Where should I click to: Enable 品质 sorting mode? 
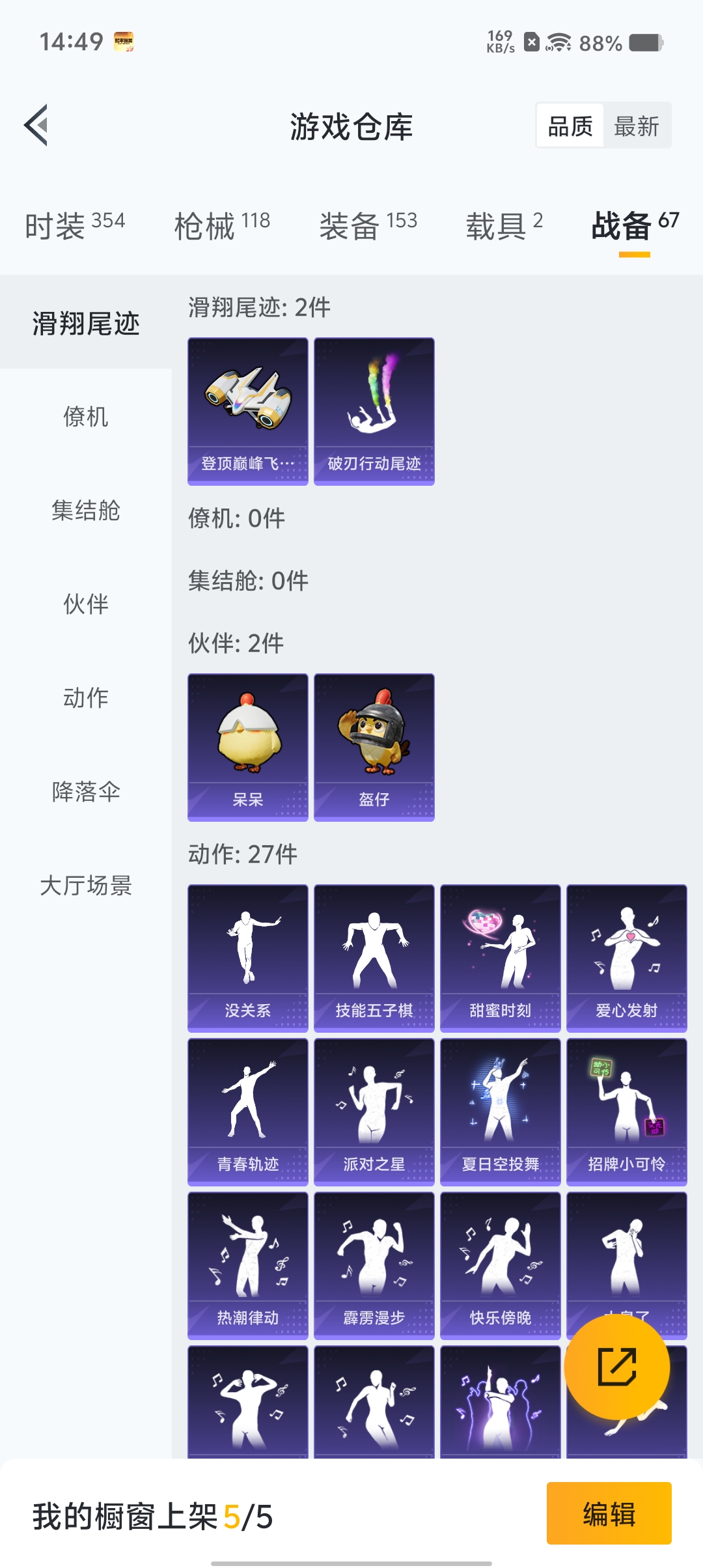coord(569,124)
